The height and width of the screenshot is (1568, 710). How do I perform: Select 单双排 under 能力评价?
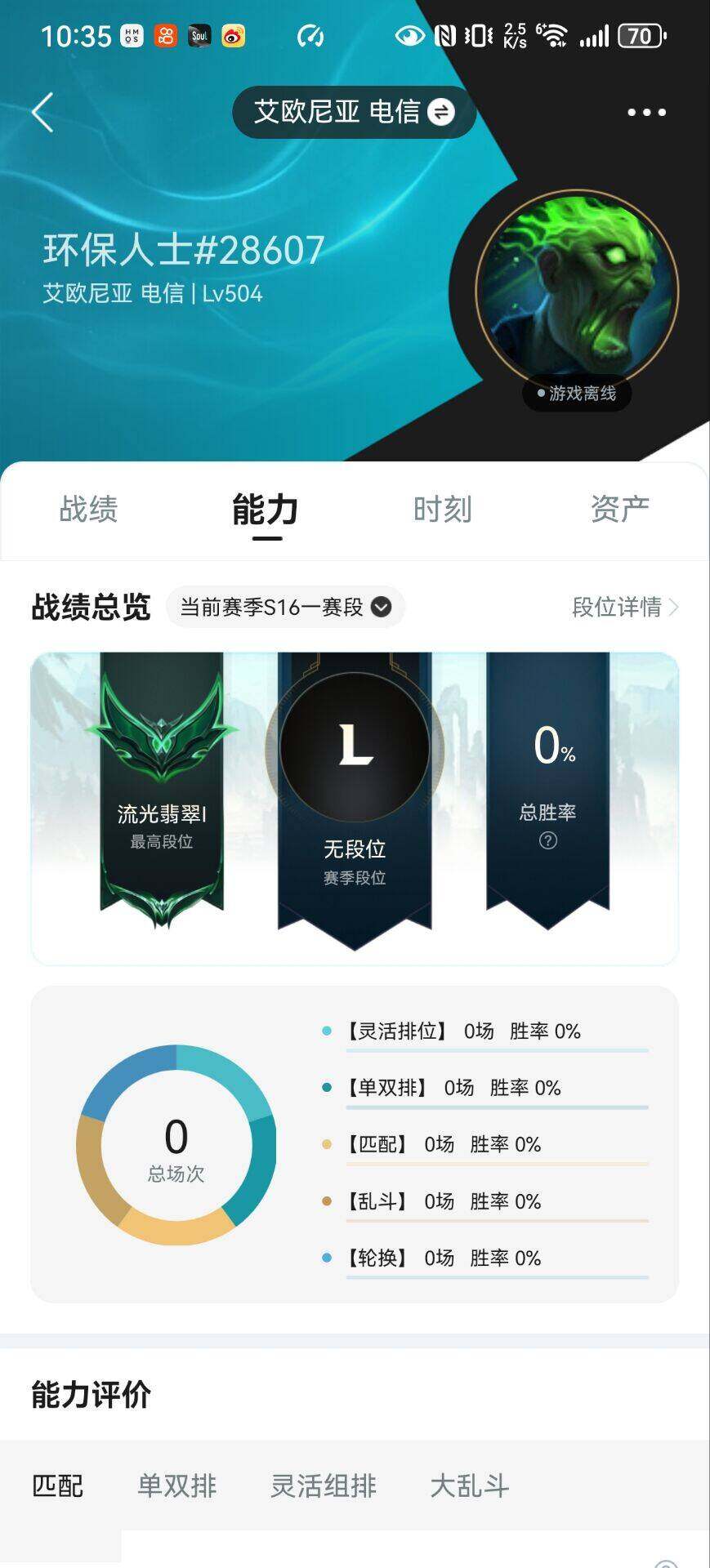tap(176, 1486)
